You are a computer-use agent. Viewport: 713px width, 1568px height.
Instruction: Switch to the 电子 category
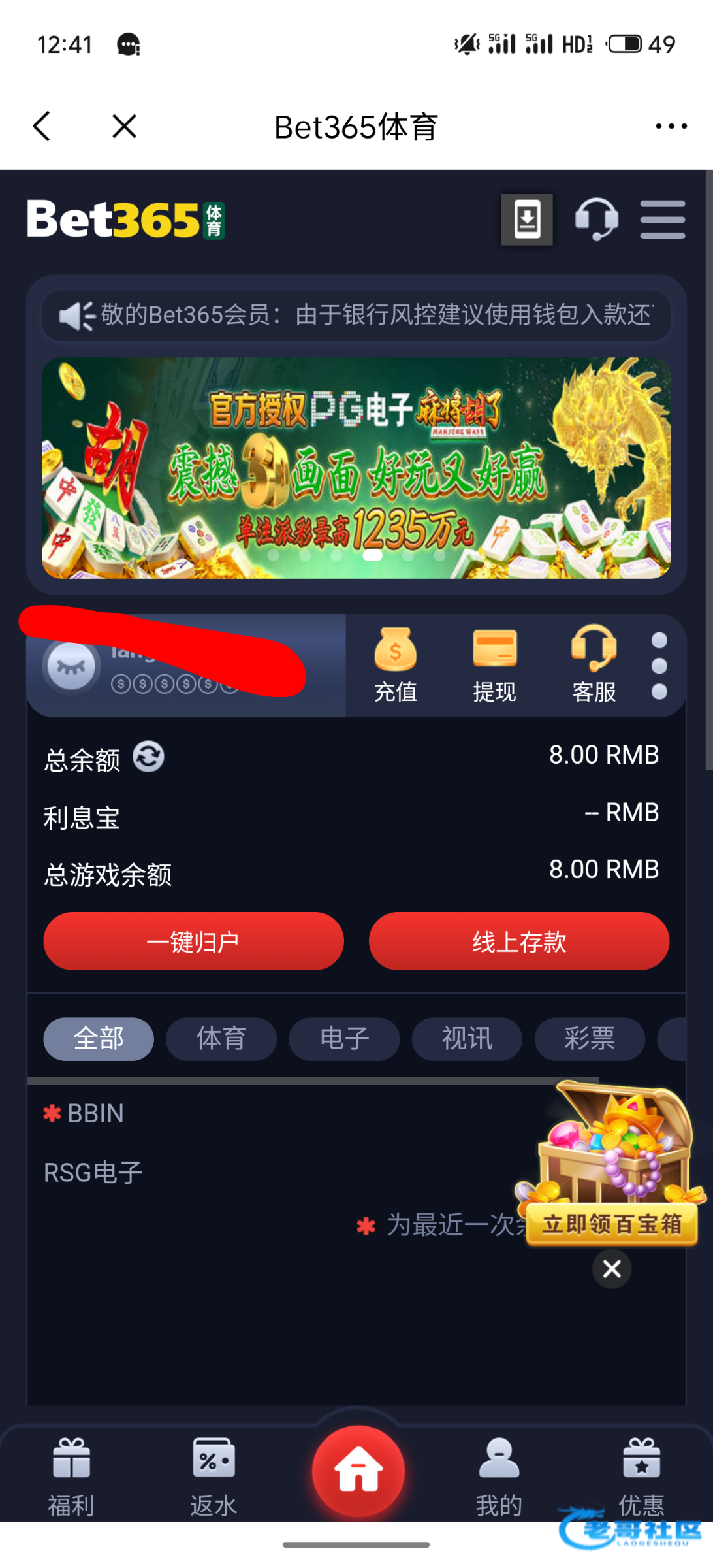344,1039
